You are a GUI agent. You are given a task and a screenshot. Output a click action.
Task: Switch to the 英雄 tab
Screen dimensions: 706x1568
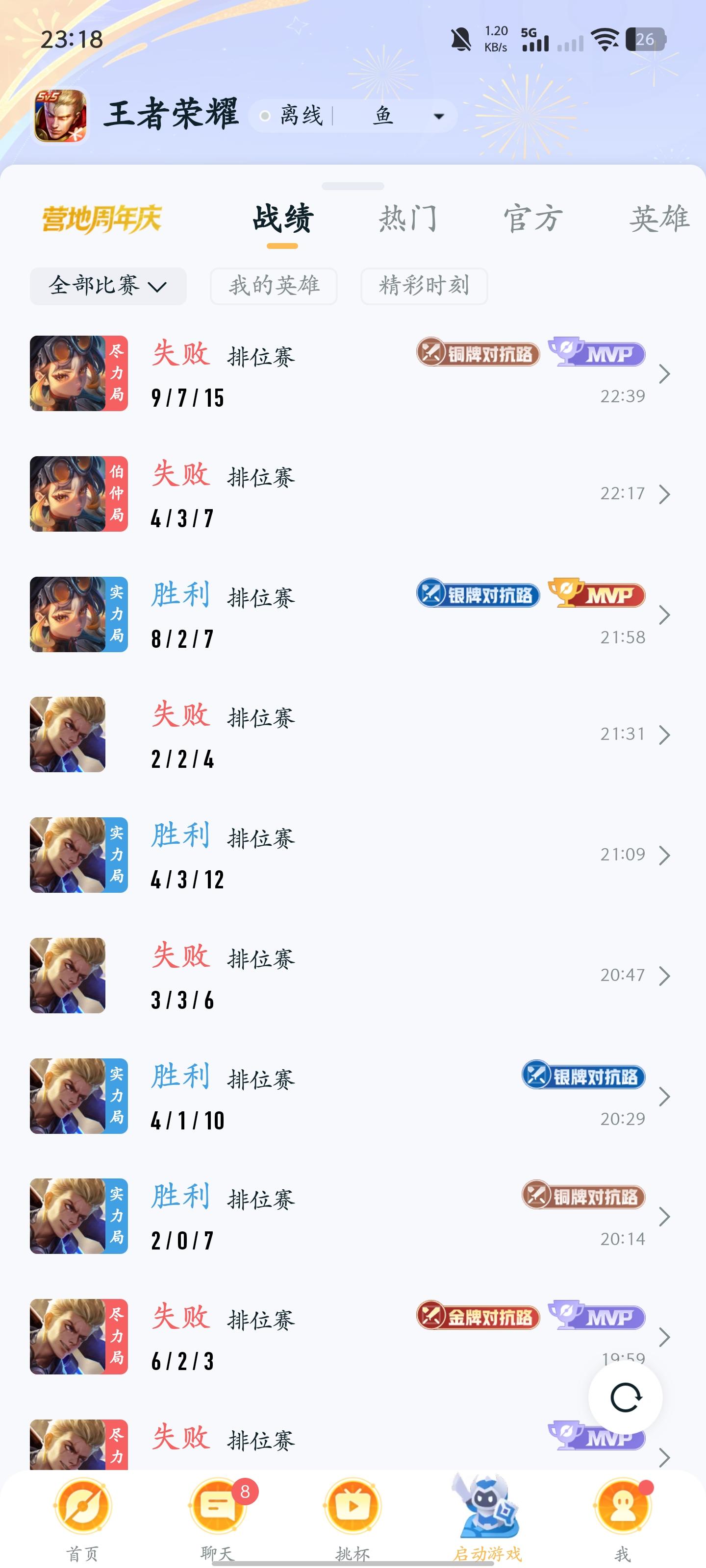pyautogui.click(x=658, y=219)
